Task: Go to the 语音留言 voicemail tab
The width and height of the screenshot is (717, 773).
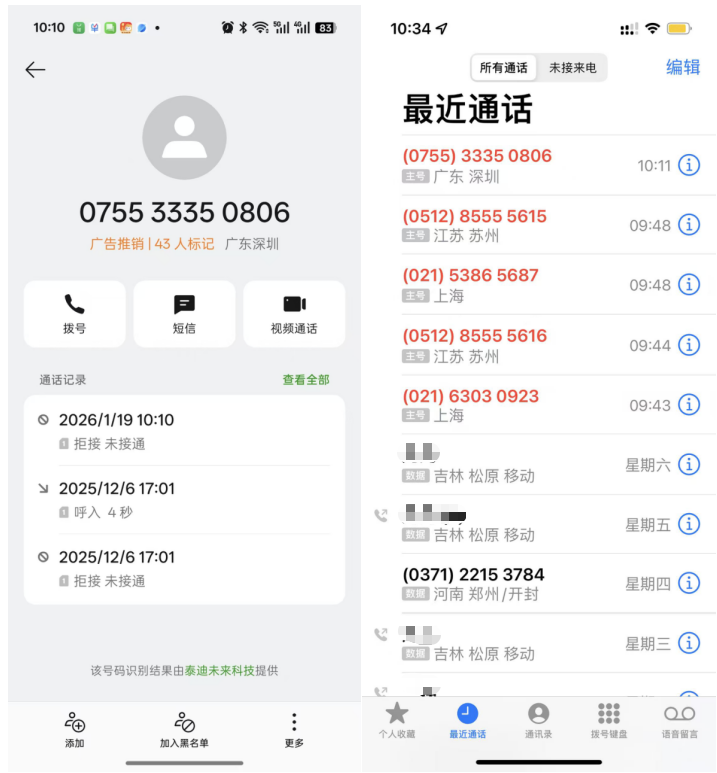Action: pos(679,720)
